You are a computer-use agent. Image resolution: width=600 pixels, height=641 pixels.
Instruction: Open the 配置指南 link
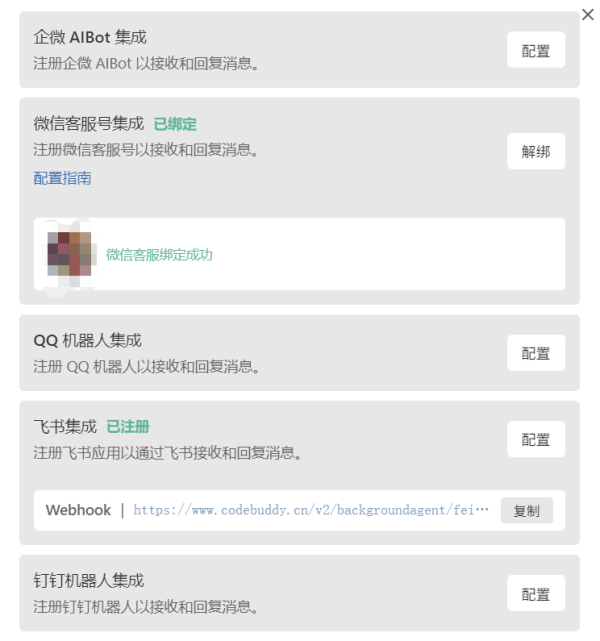62,178
